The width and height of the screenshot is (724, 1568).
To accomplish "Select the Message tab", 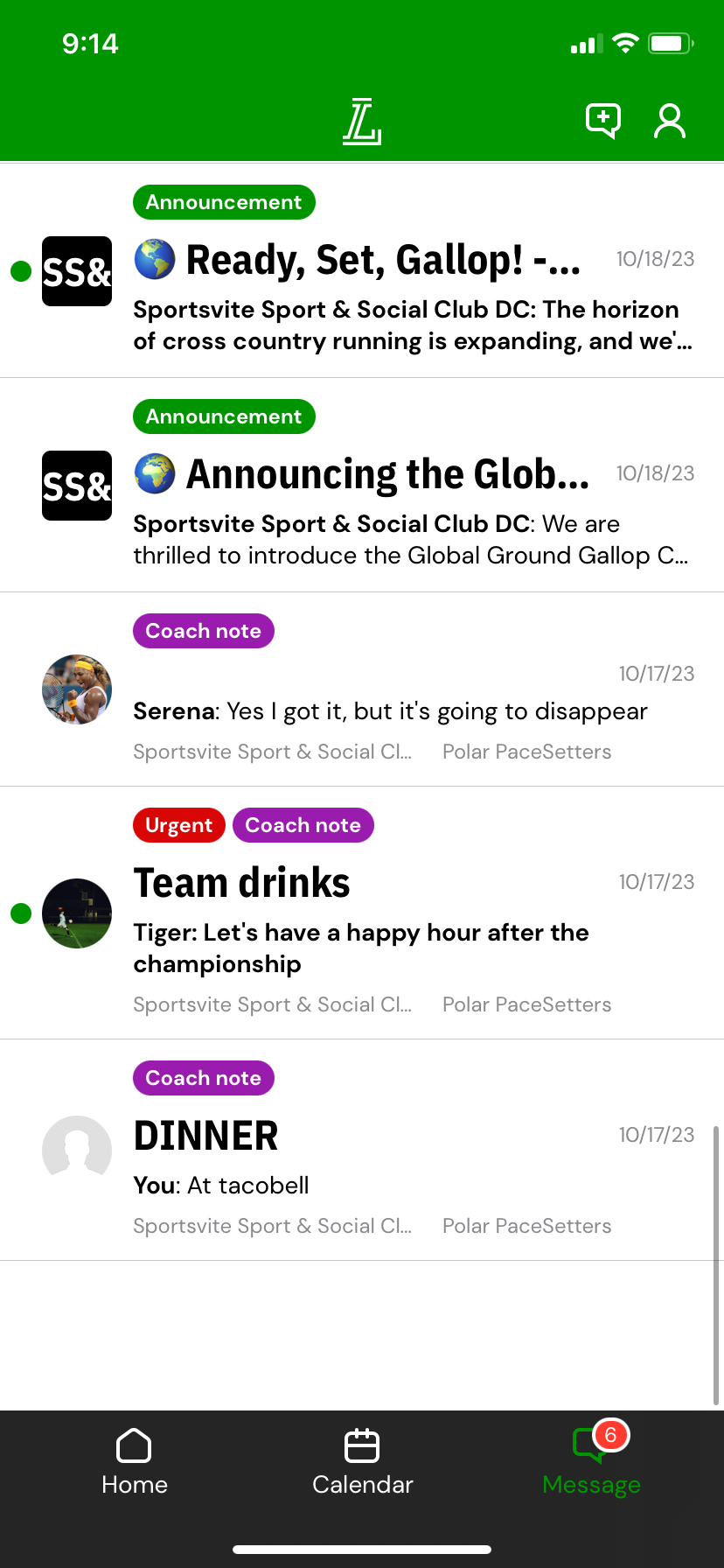I will coord(591,1461).
